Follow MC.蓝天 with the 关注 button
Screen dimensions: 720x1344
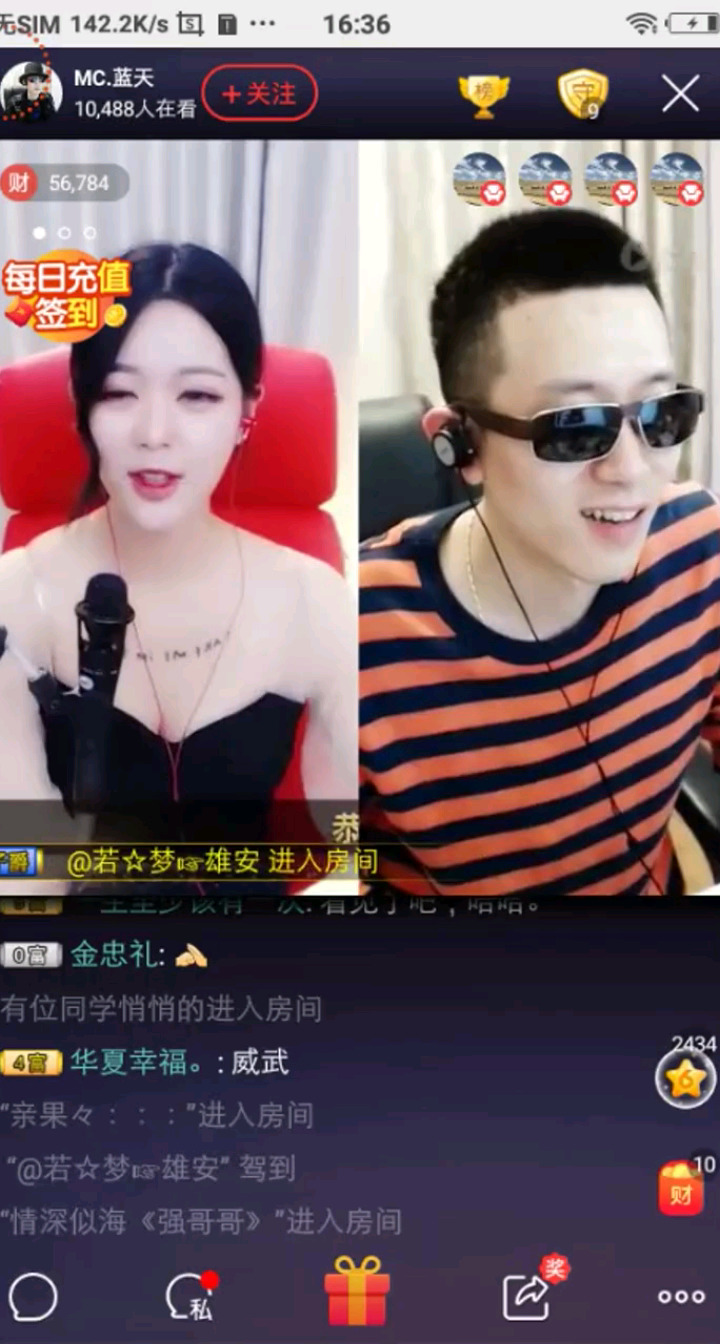(x=259, y=94)
